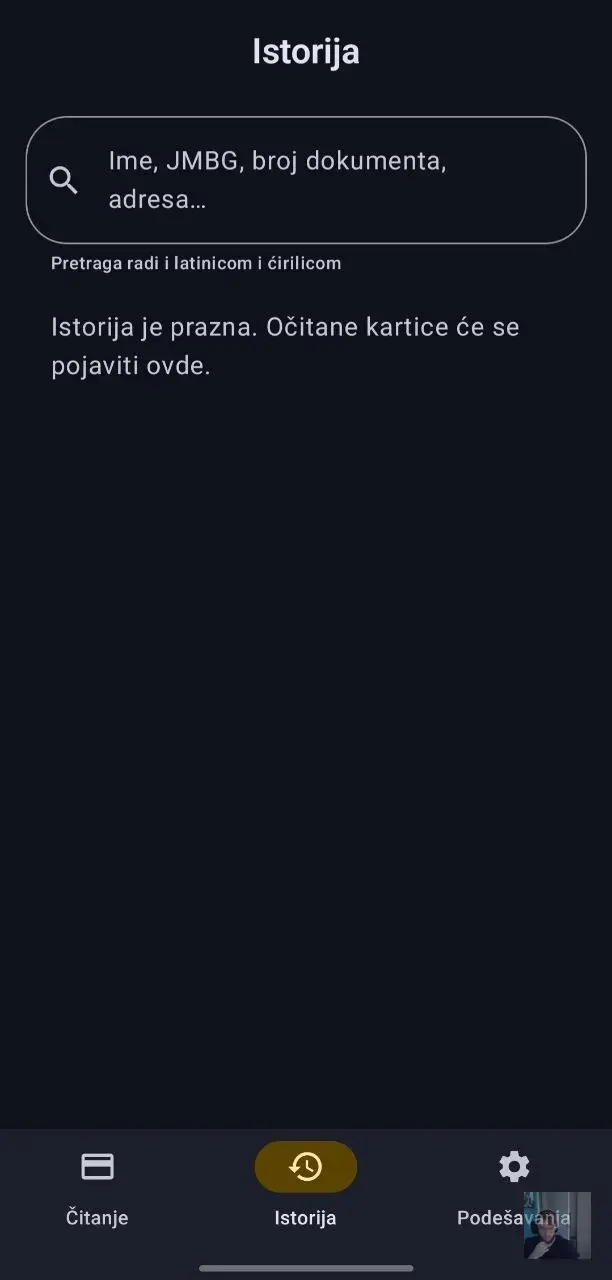Tap the search field for Ime, JMBG
The image size is (612, 1280).
coord(306,180)
